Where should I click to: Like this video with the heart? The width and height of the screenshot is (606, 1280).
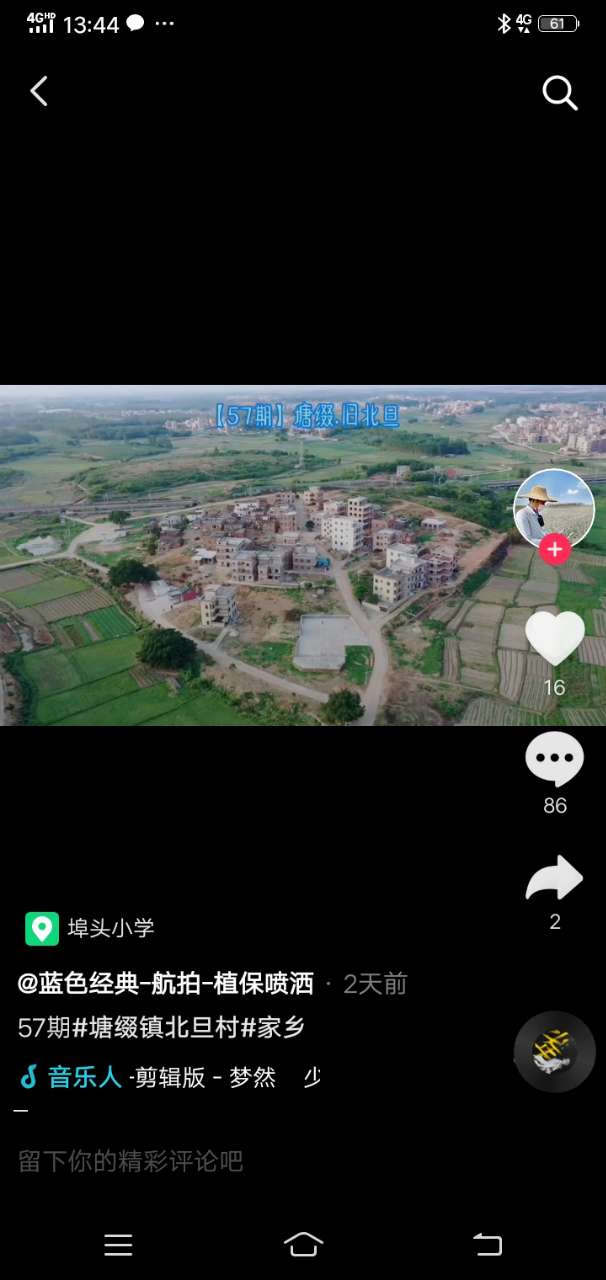(555, 637)
